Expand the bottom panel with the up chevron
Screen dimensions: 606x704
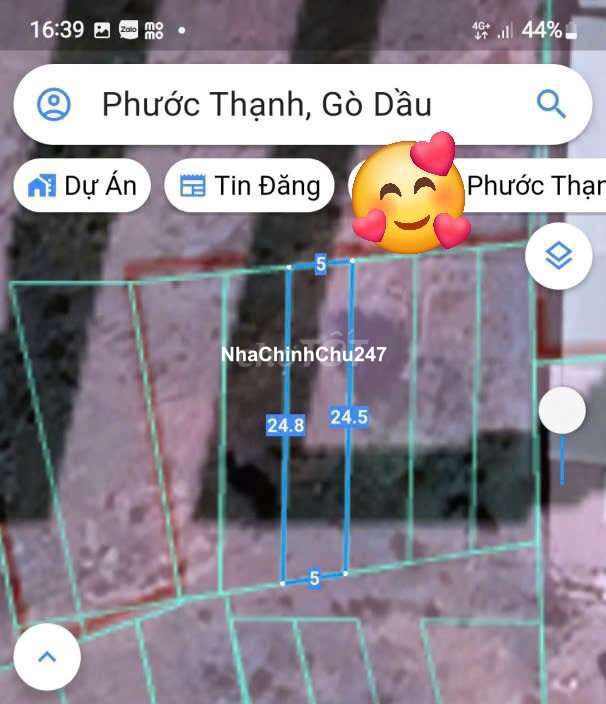(x=46, y=657)
